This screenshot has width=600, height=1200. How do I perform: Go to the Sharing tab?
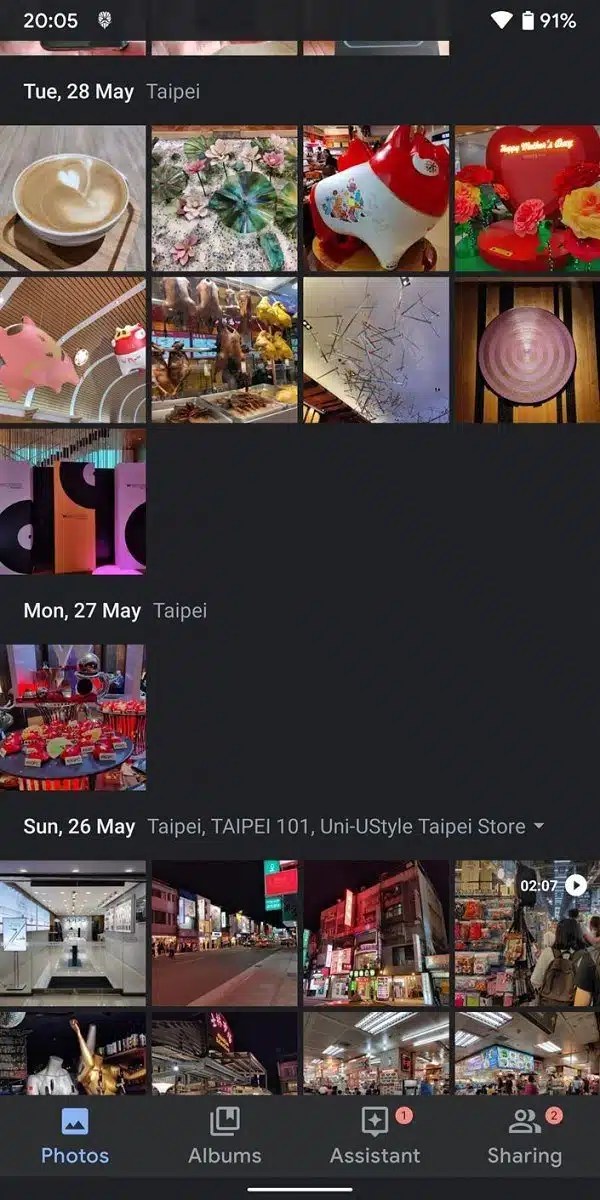click(525, 1137)
